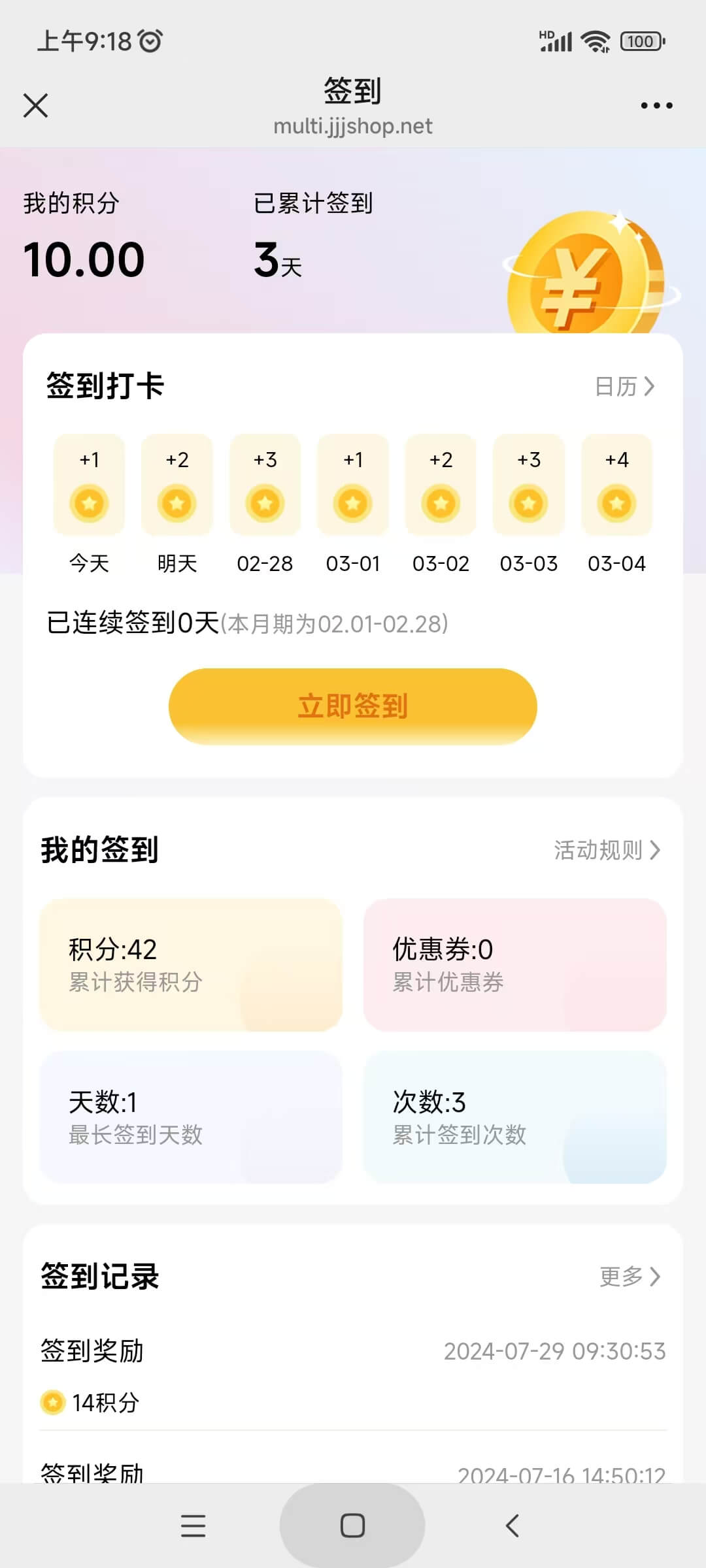Open 更多 to see all check-in records
Screen dimensions: 706x1568
click(630, 1277)
